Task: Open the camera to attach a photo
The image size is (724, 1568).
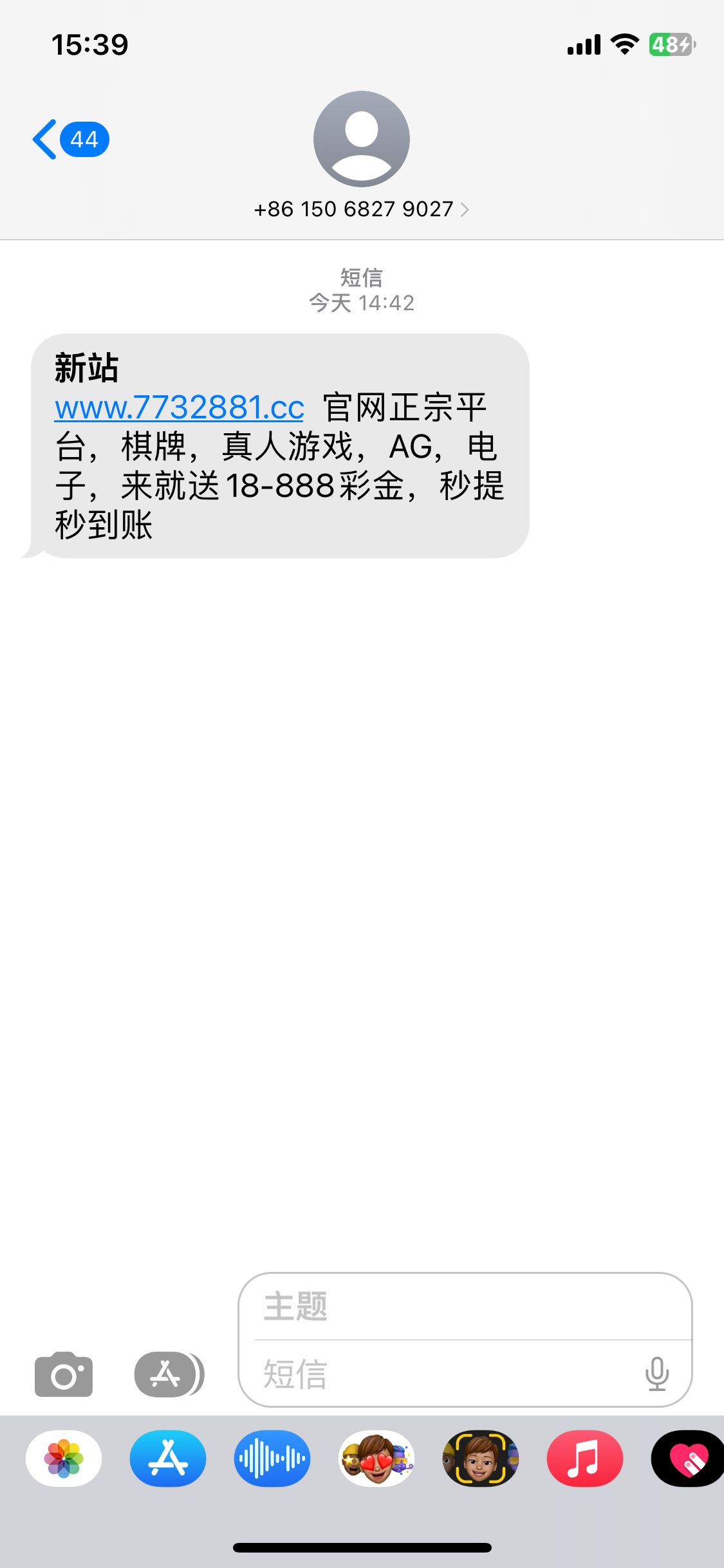Action: point(64,1374)
